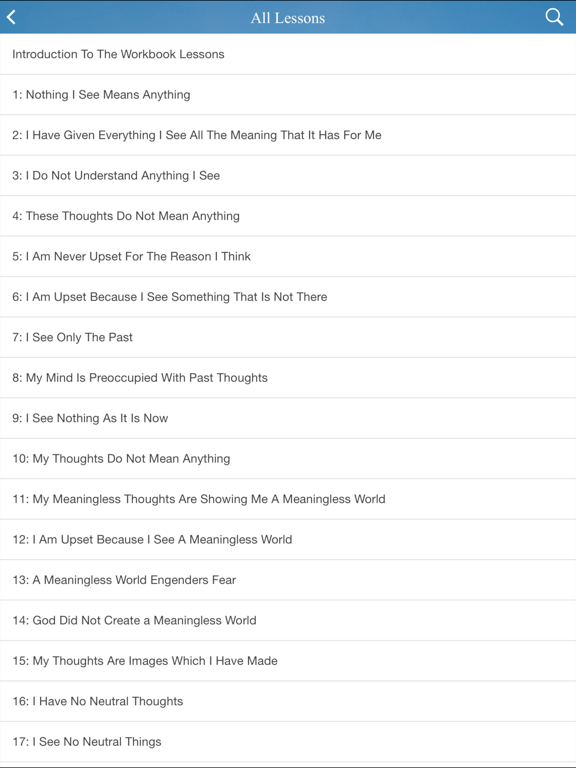
Task: Select lesson 2: I Have Given Everything I See
Action: coord(288,135)
